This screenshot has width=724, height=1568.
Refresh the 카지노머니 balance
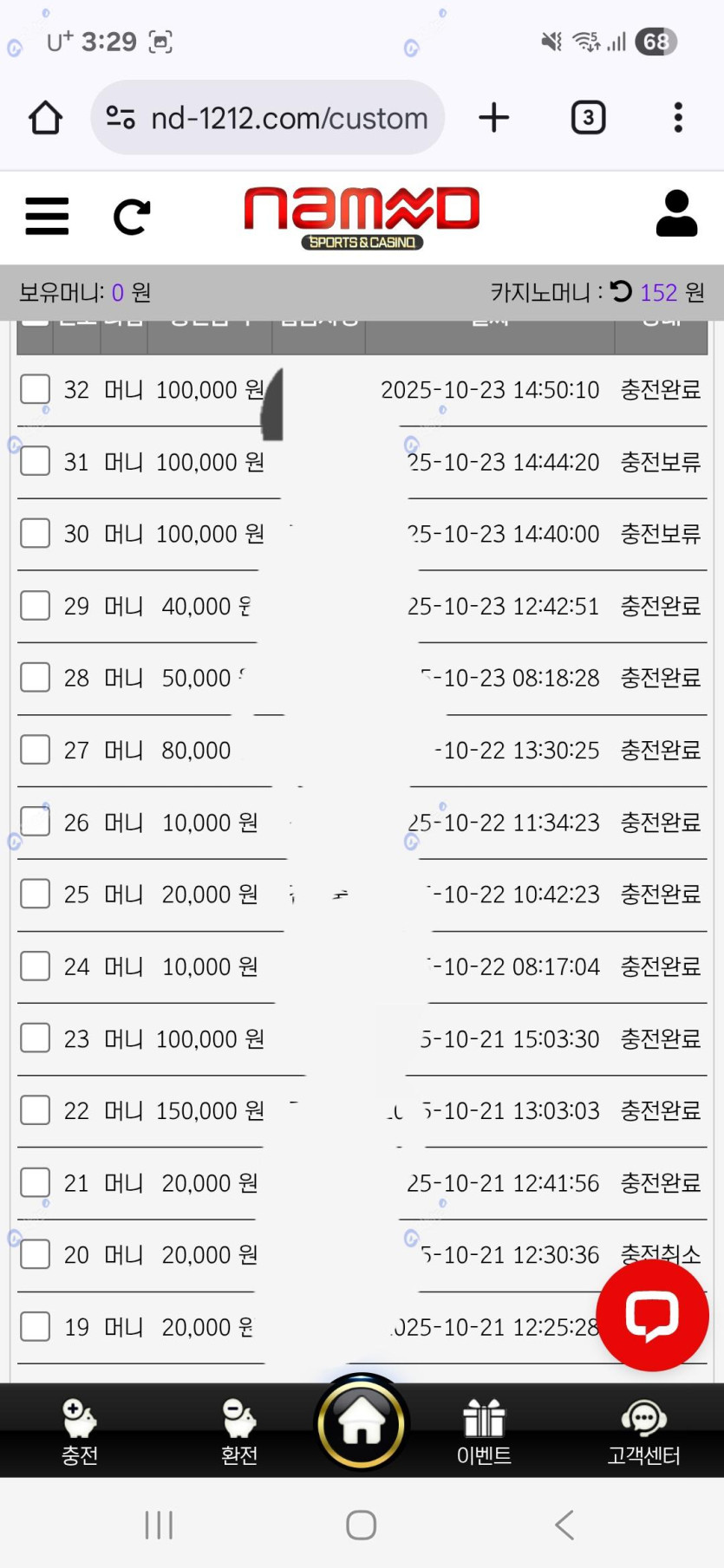pos(621,291)
